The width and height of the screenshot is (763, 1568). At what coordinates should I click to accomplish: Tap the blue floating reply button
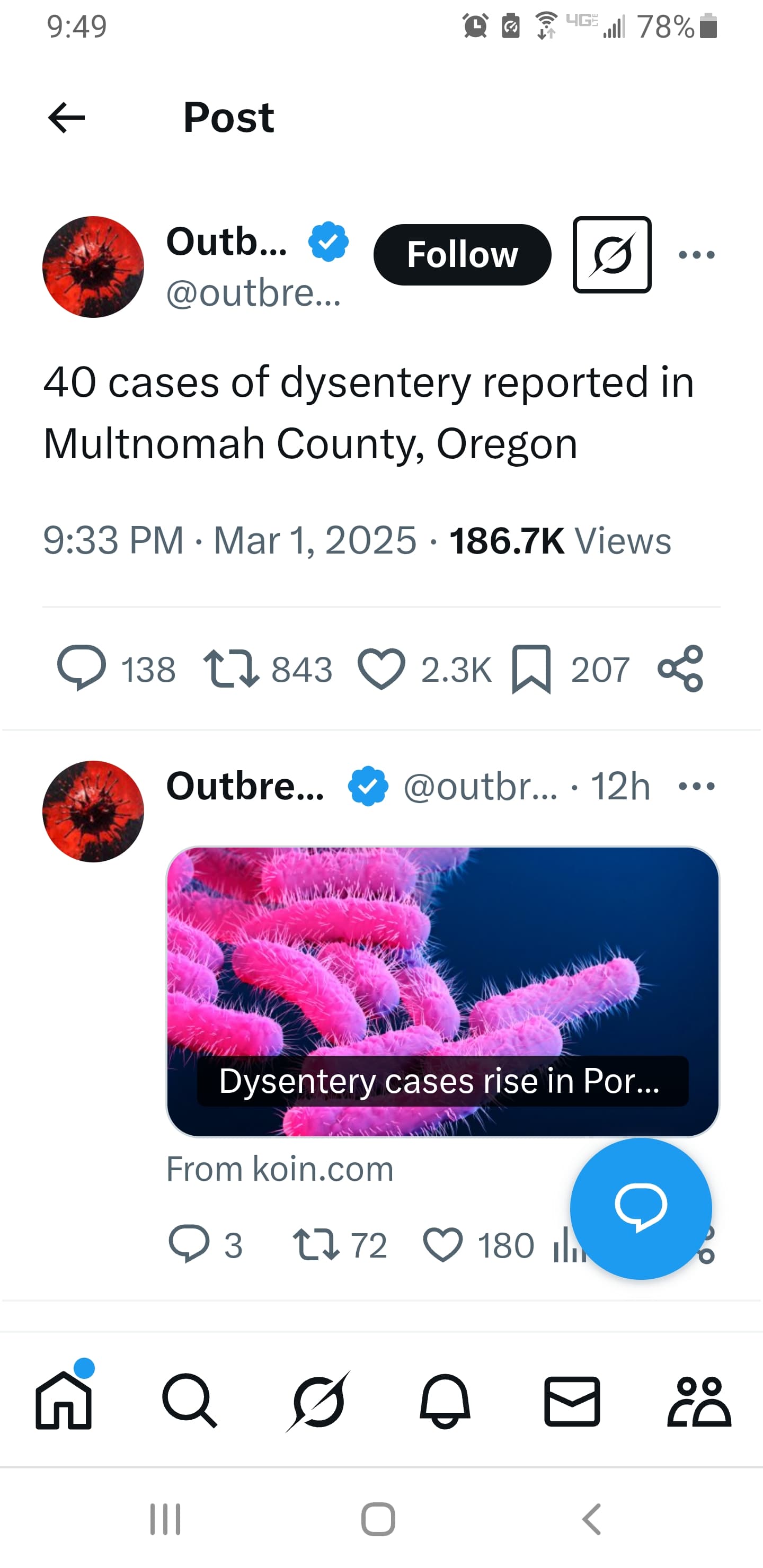[x=641, y=1208]
